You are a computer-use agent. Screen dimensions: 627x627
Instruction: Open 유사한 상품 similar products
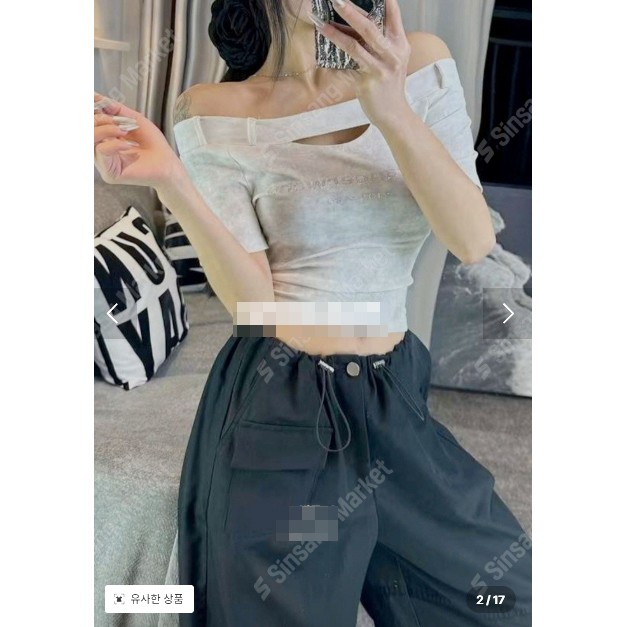pyautogui.click(x=149, y=599)
